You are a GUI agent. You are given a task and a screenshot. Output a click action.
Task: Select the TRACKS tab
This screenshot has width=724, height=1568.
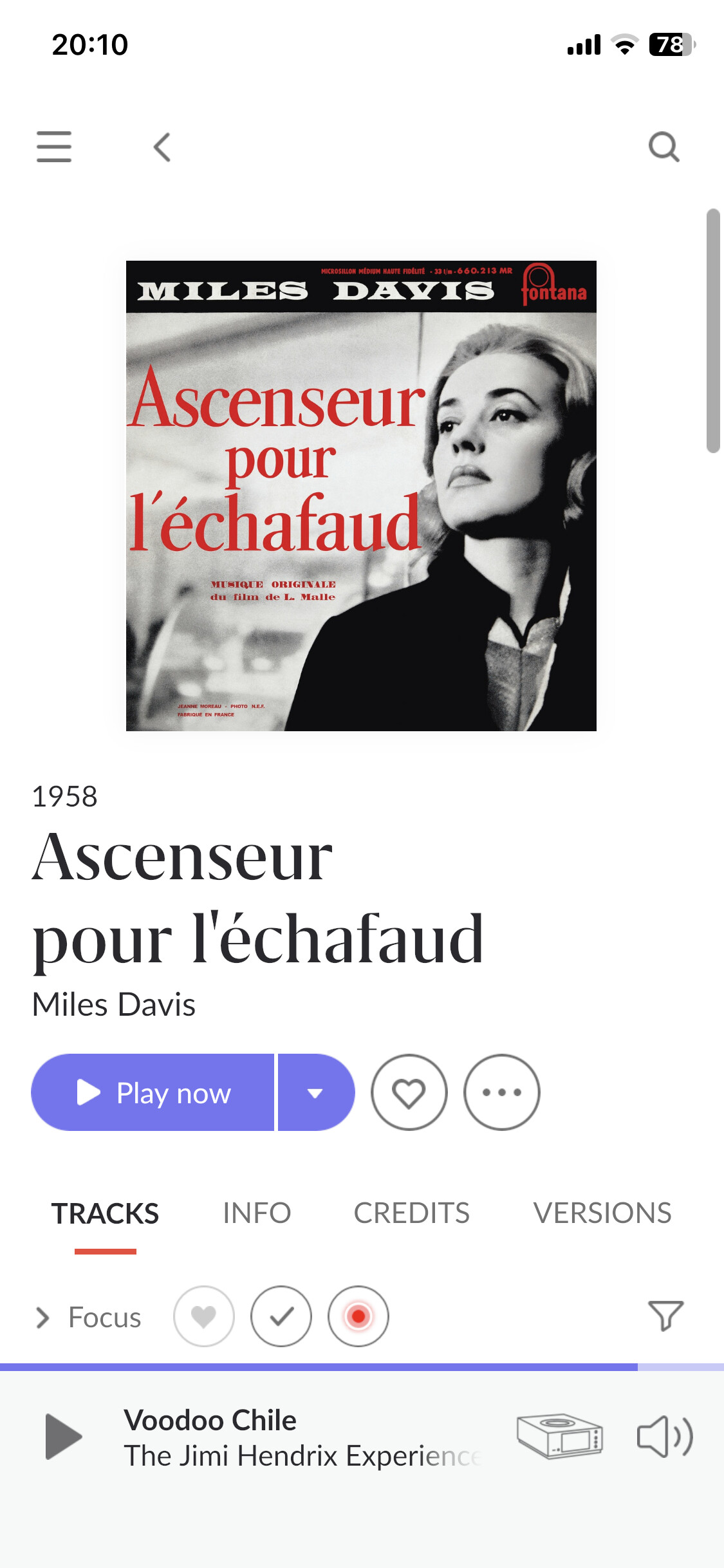click(106, 1213)
